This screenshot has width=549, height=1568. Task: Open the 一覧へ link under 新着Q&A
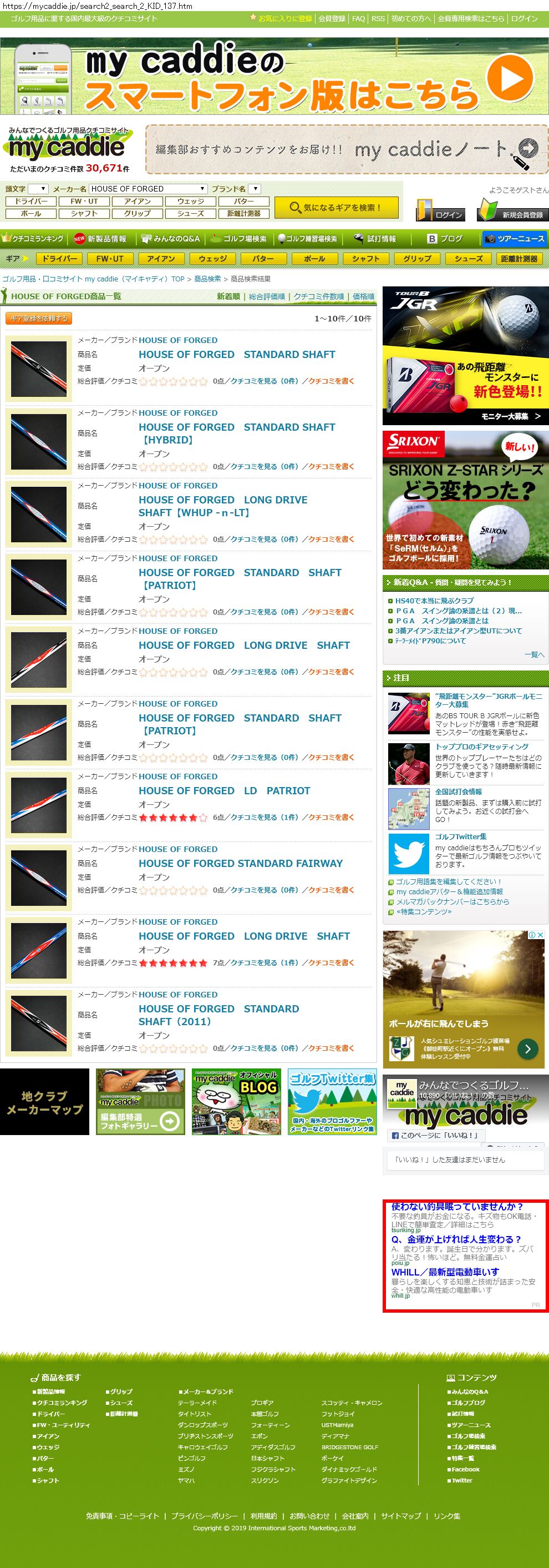(x=534, y=654)
